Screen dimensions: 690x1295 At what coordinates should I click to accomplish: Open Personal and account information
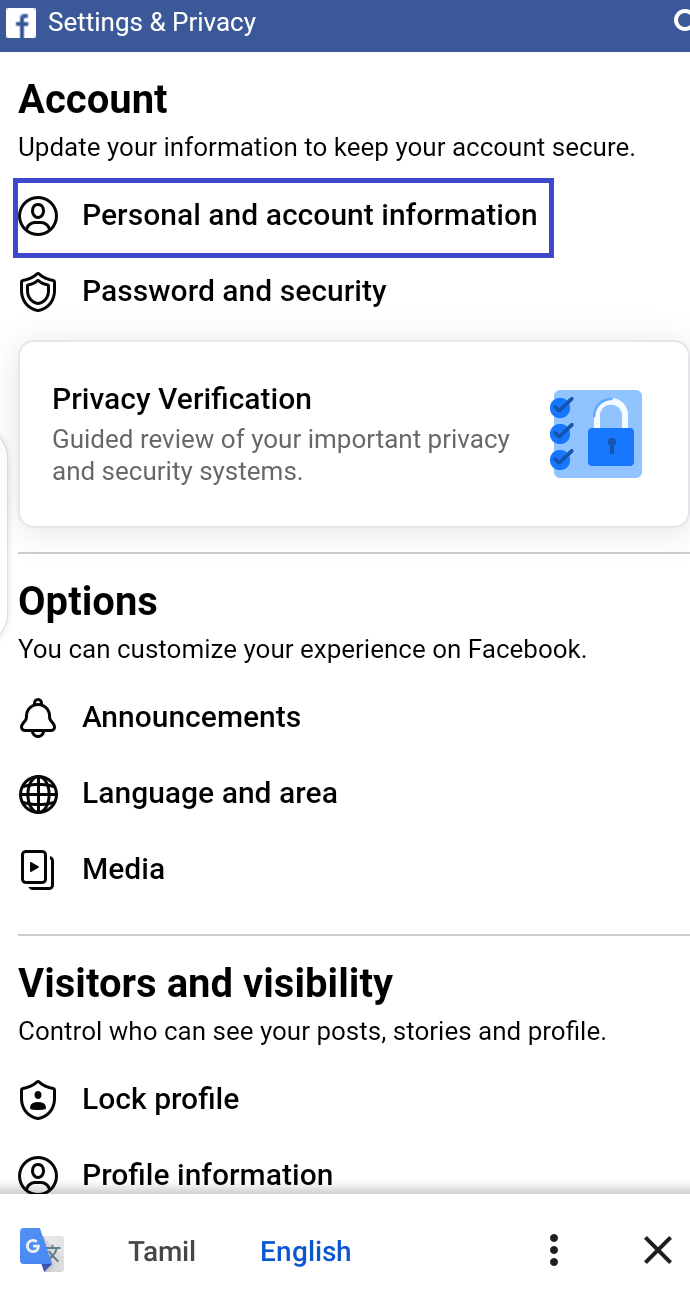(283, 217)
